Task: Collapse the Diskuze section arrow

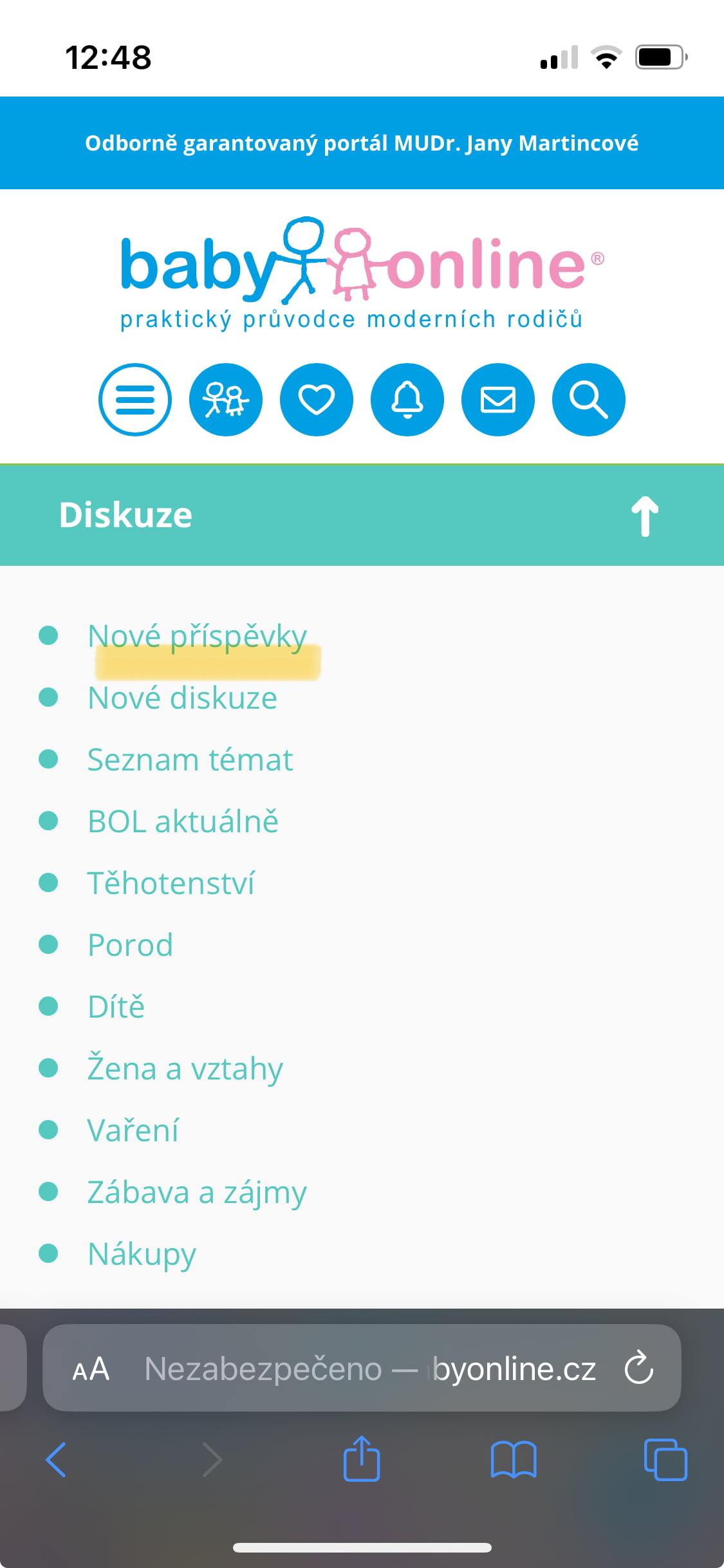Action: (645, 516)
